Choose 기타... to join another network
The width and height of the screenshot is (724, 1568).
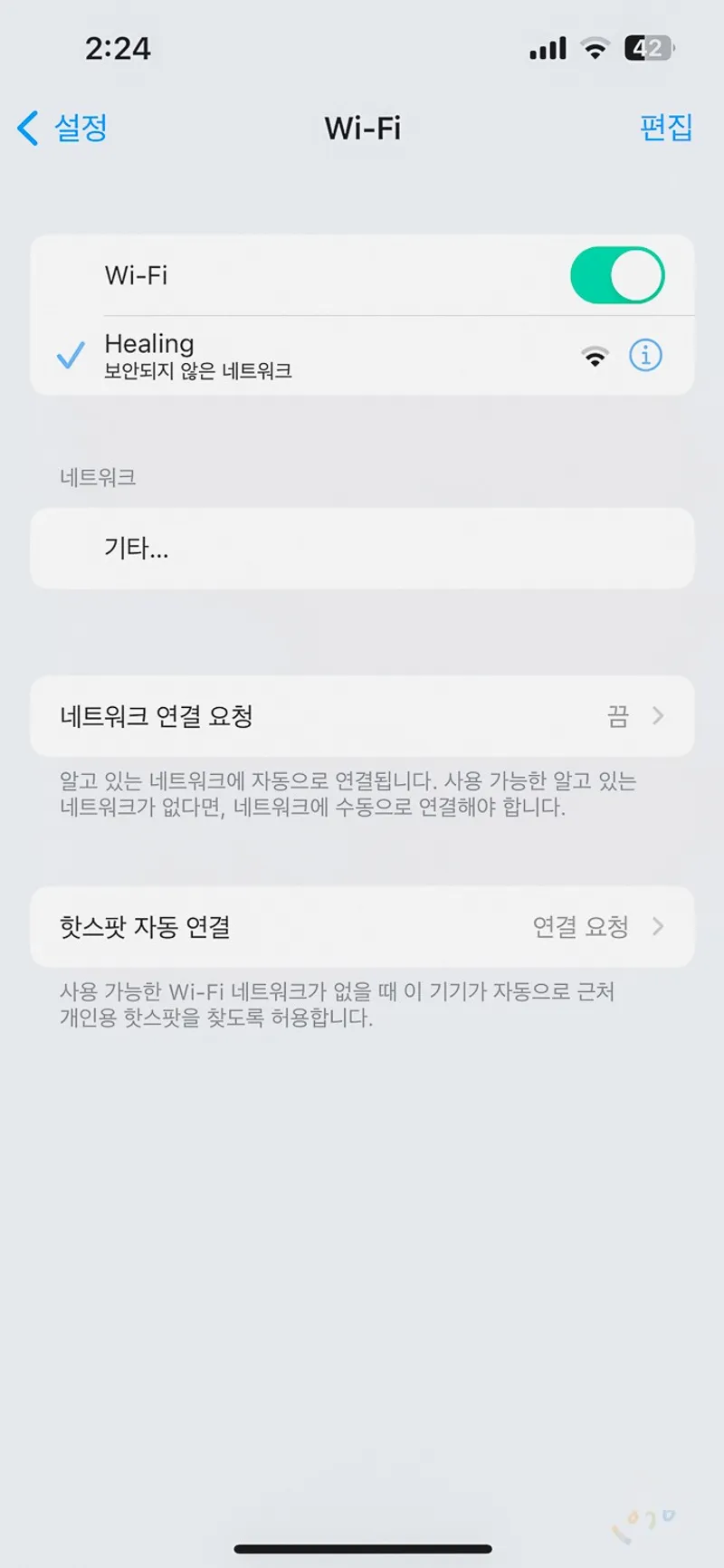(x=362, y=549)
